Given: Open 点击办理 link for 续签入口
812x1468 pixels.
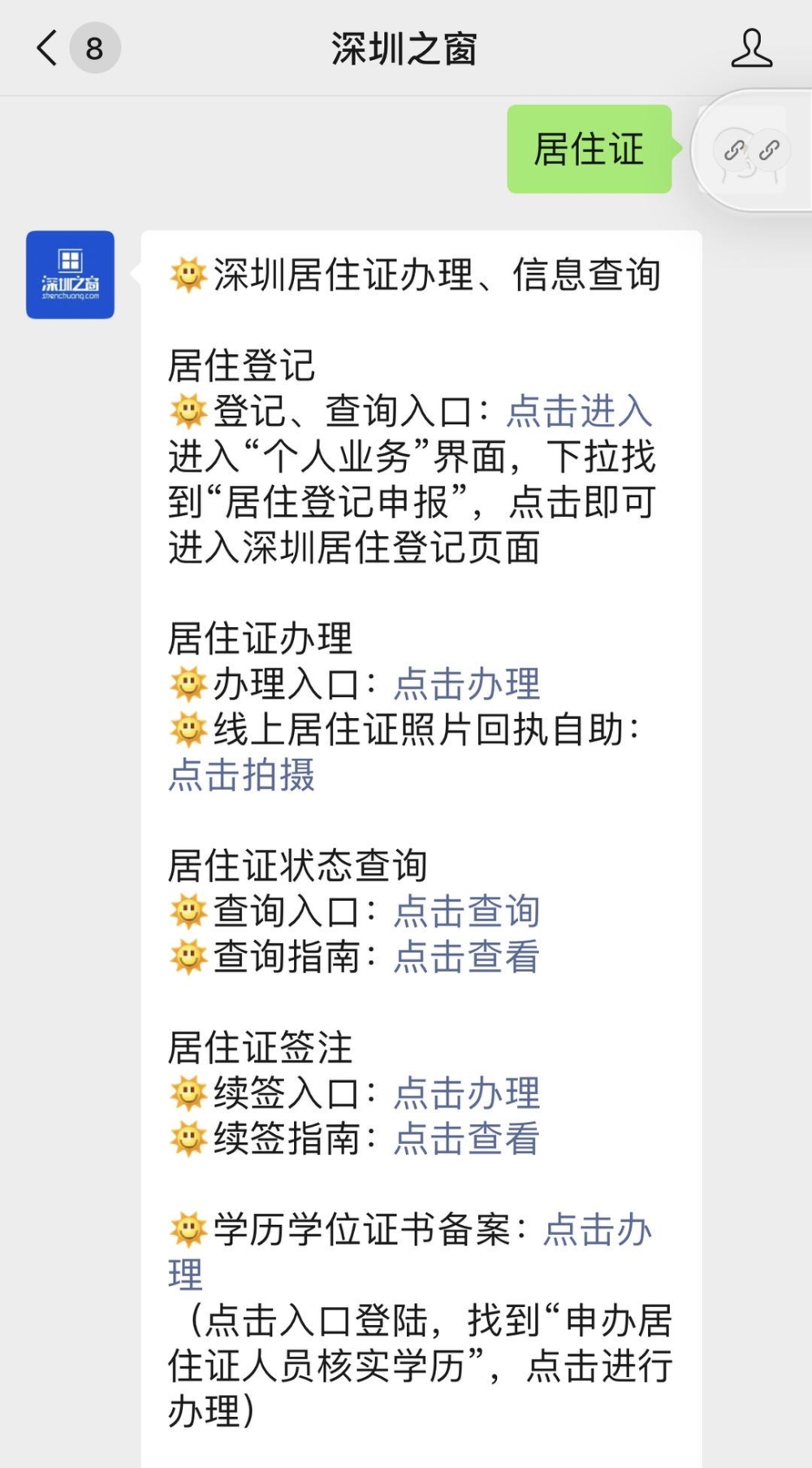Looking at the screenshot, I should (467, 1093).
